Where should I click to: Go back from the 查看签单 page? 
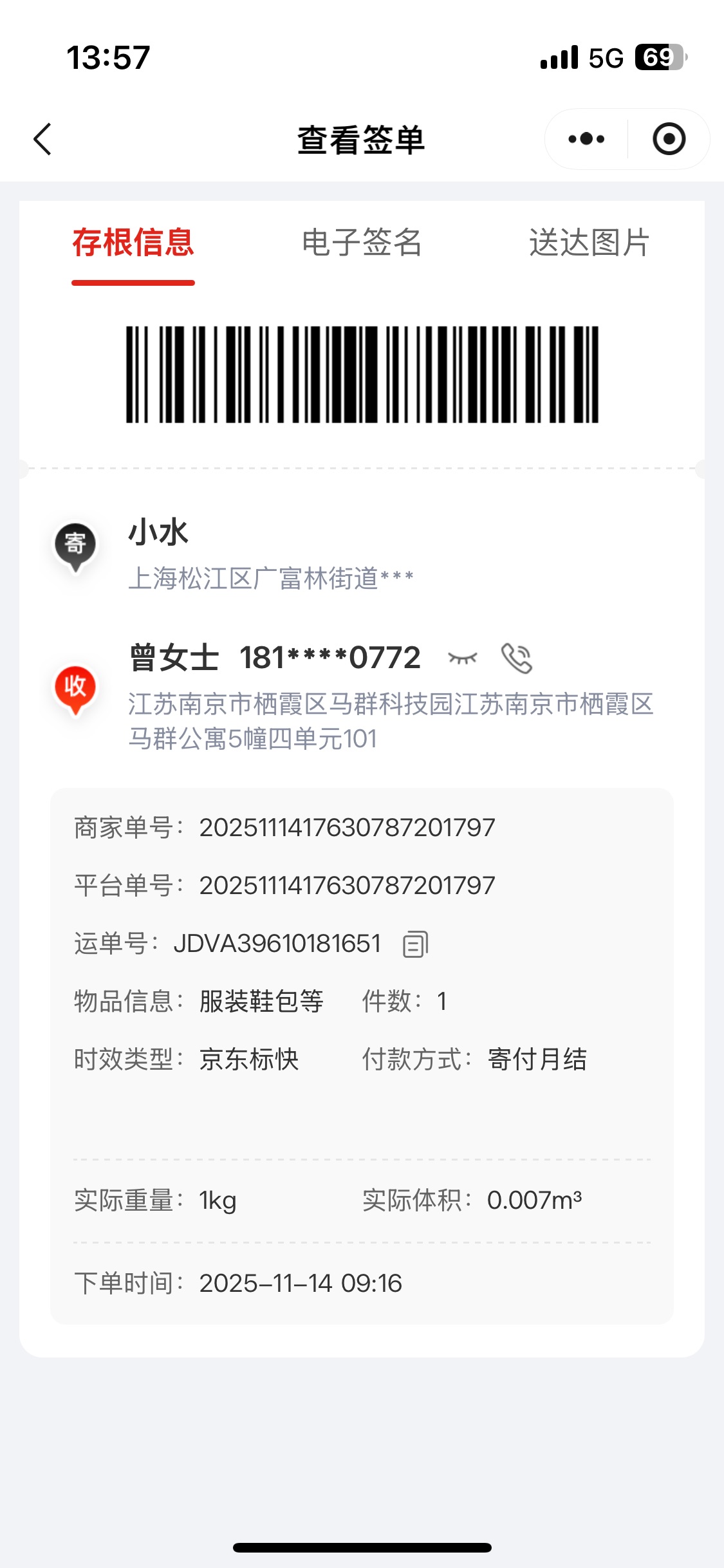point(42,139)
